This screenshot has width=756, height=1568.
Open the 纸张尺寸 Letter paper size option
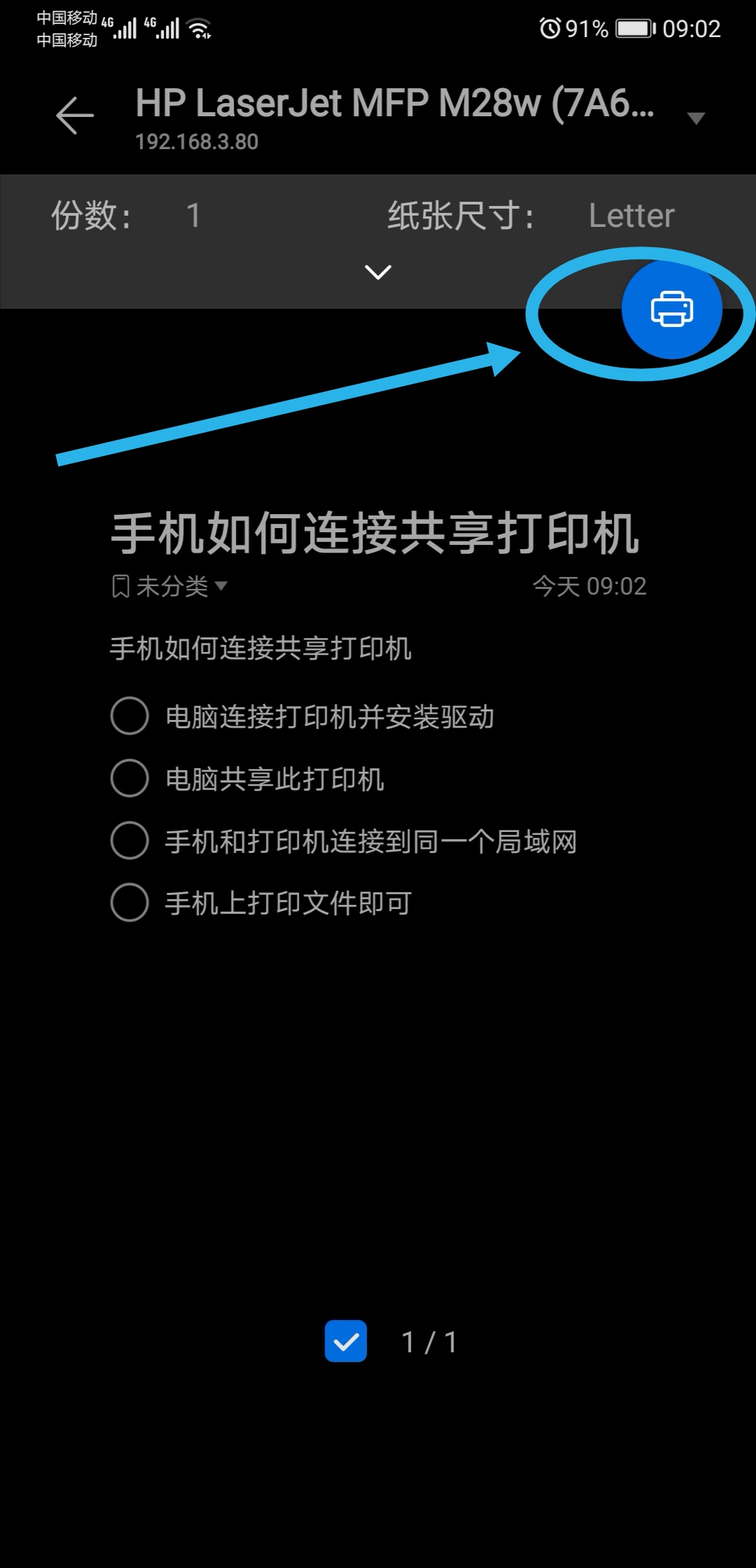click(x=631, y=216)
